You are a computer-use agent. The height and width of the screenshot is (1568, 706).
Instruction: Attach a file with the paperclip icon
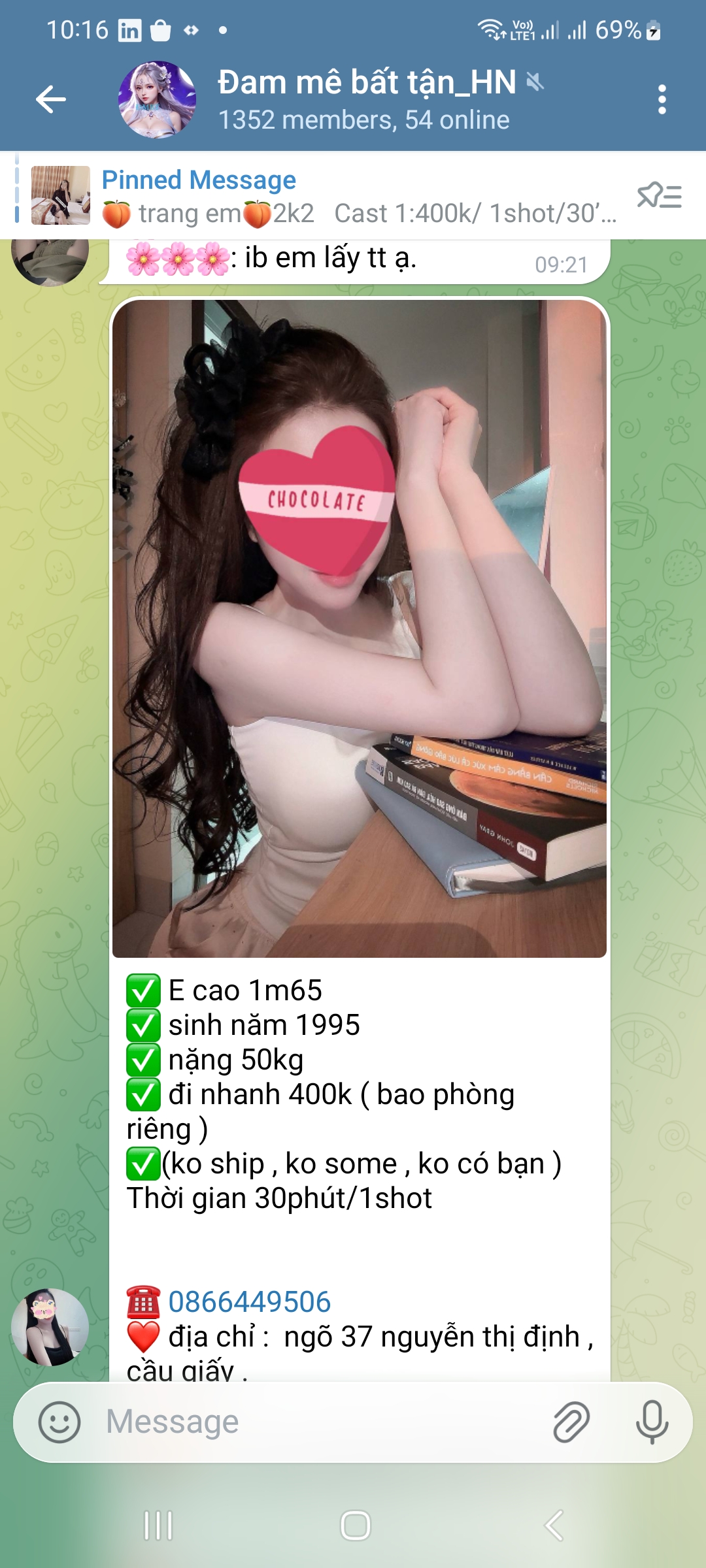(x=571, y=1422)
